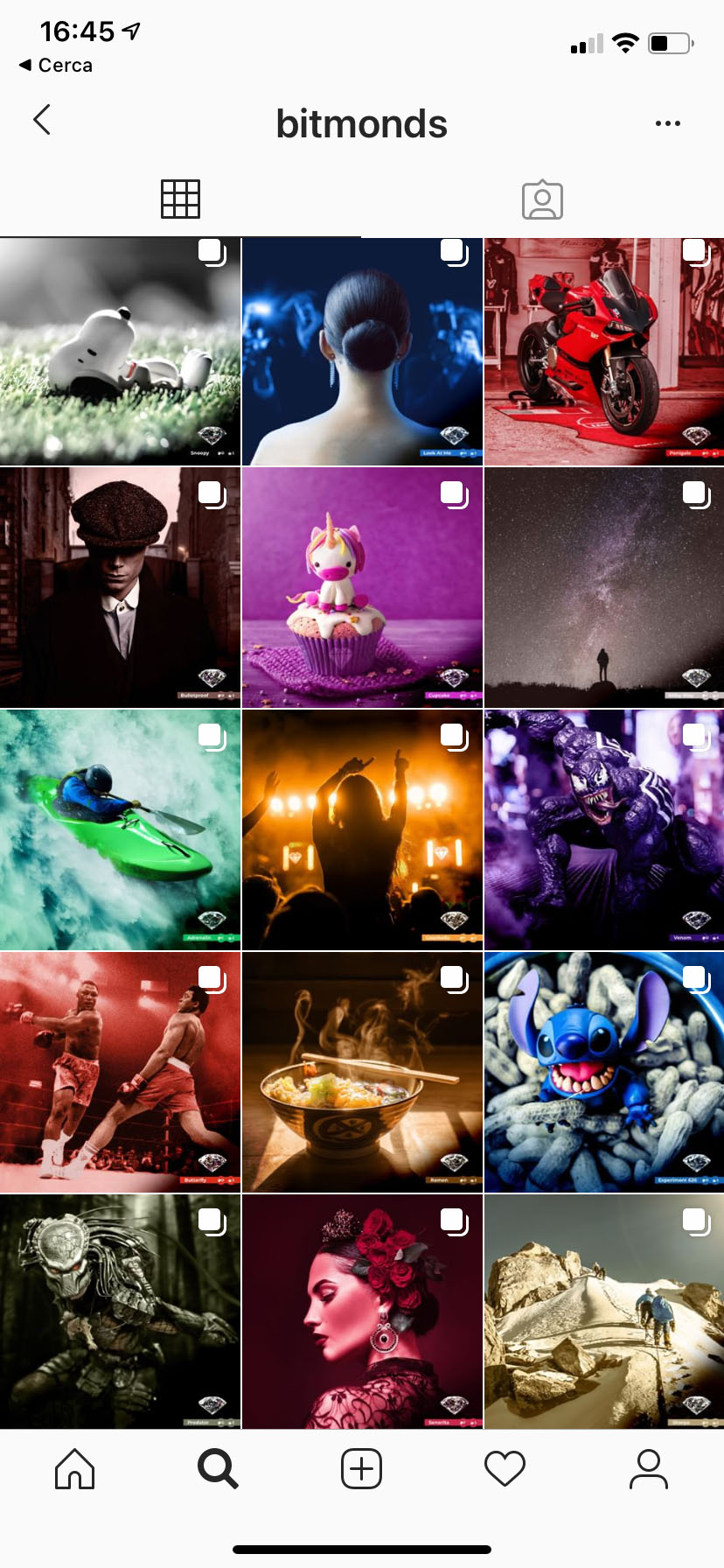Viewport: 724px width, 1568px height.
Task: Return to Cerca via status bar
Action: pos(56,65)
